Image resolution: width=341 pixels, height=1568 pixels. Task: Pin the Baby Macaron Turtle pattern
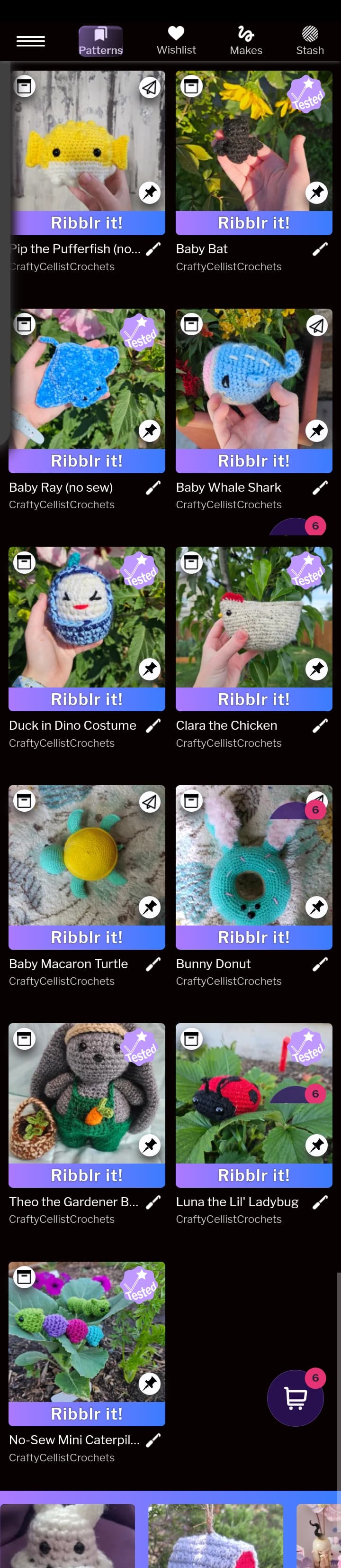click(150, 907)
